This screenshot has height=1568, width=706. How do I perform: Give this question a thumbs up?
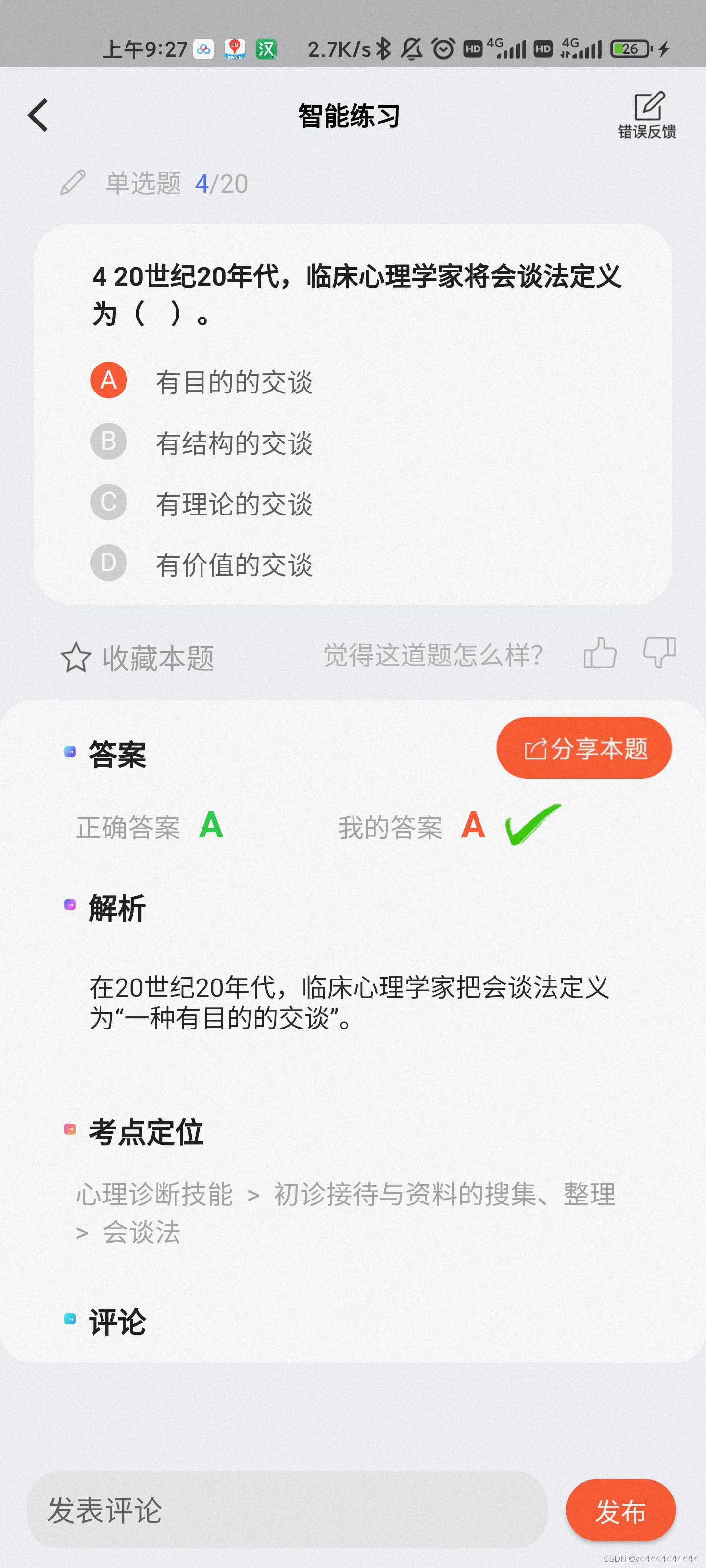point(600,653)
